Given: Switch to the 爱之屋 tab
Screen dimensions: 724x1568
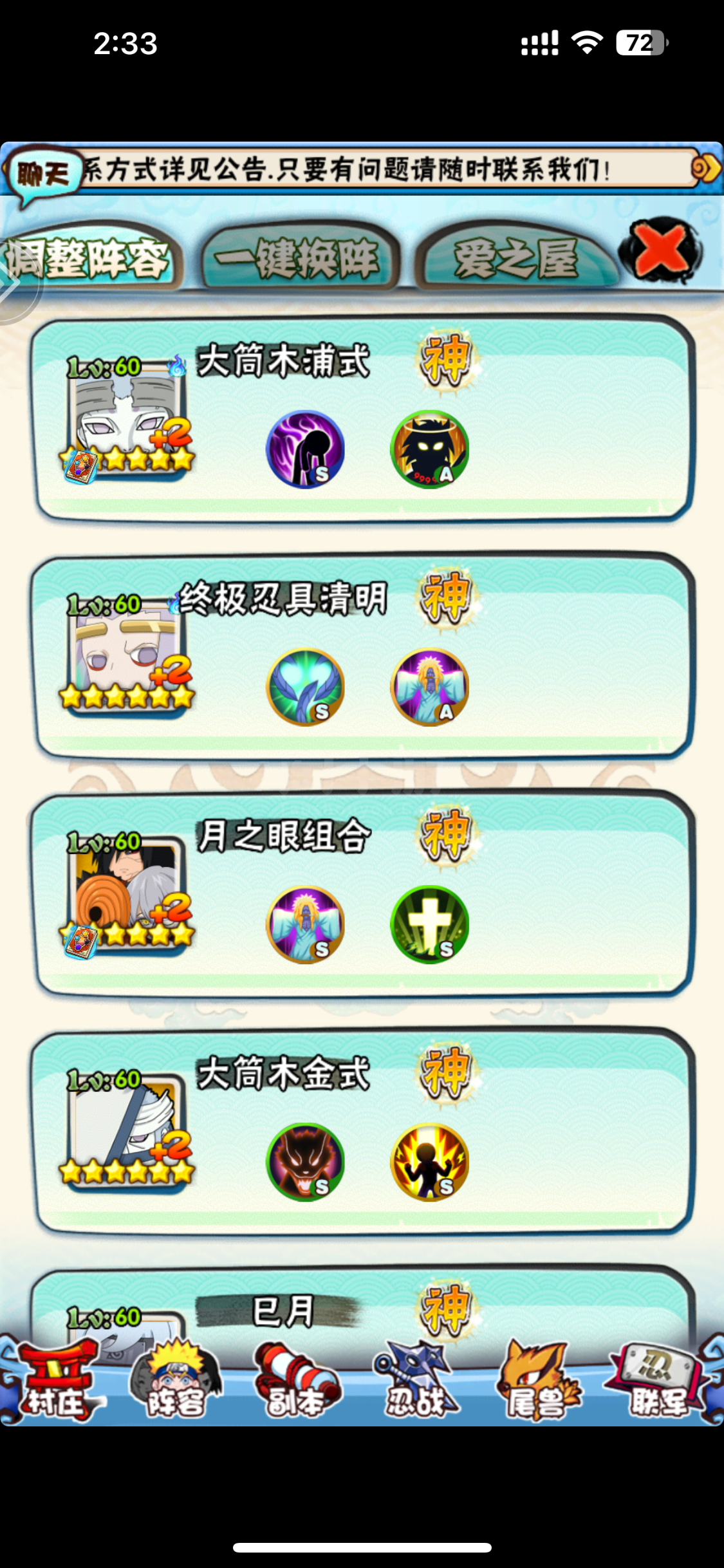Looking at the screenshot, I should point(515,259).
